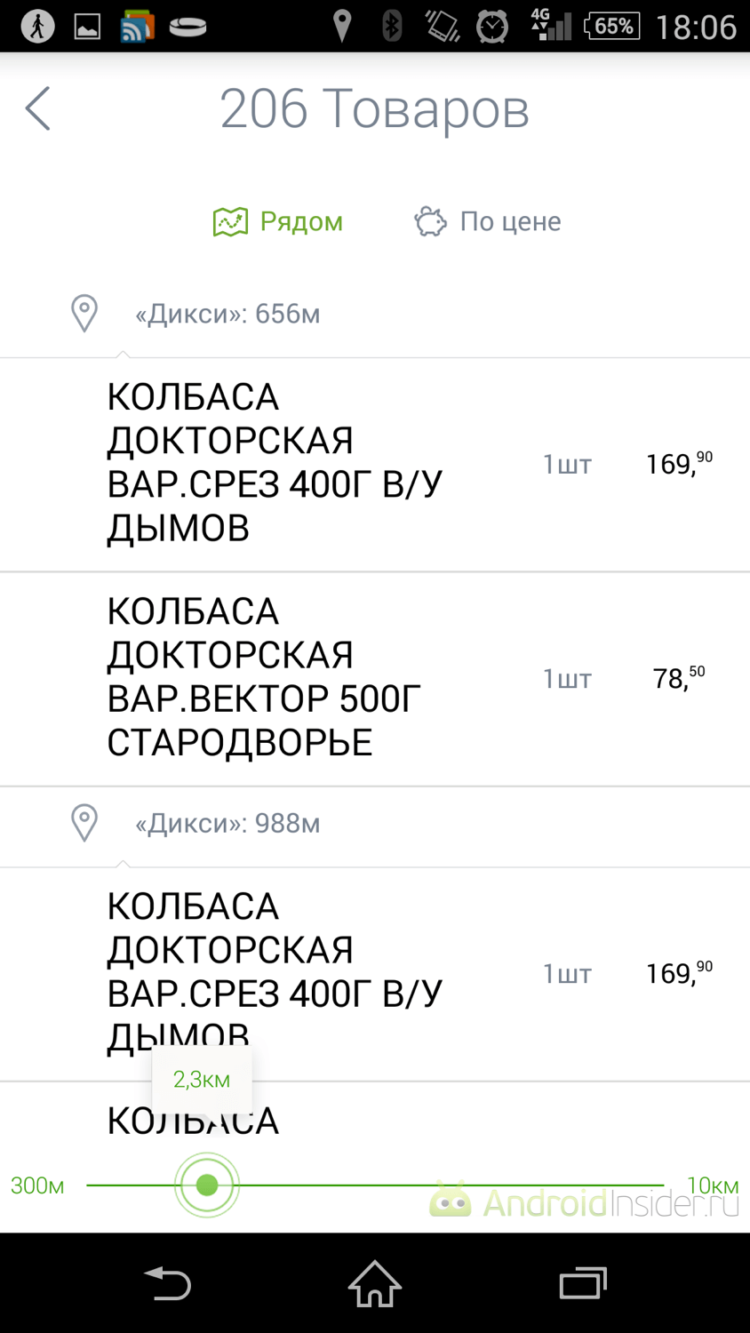Open the 2,3км distance tooltip label
The width and height of the screenshot is (750, 1333).
click(200, 1078)
